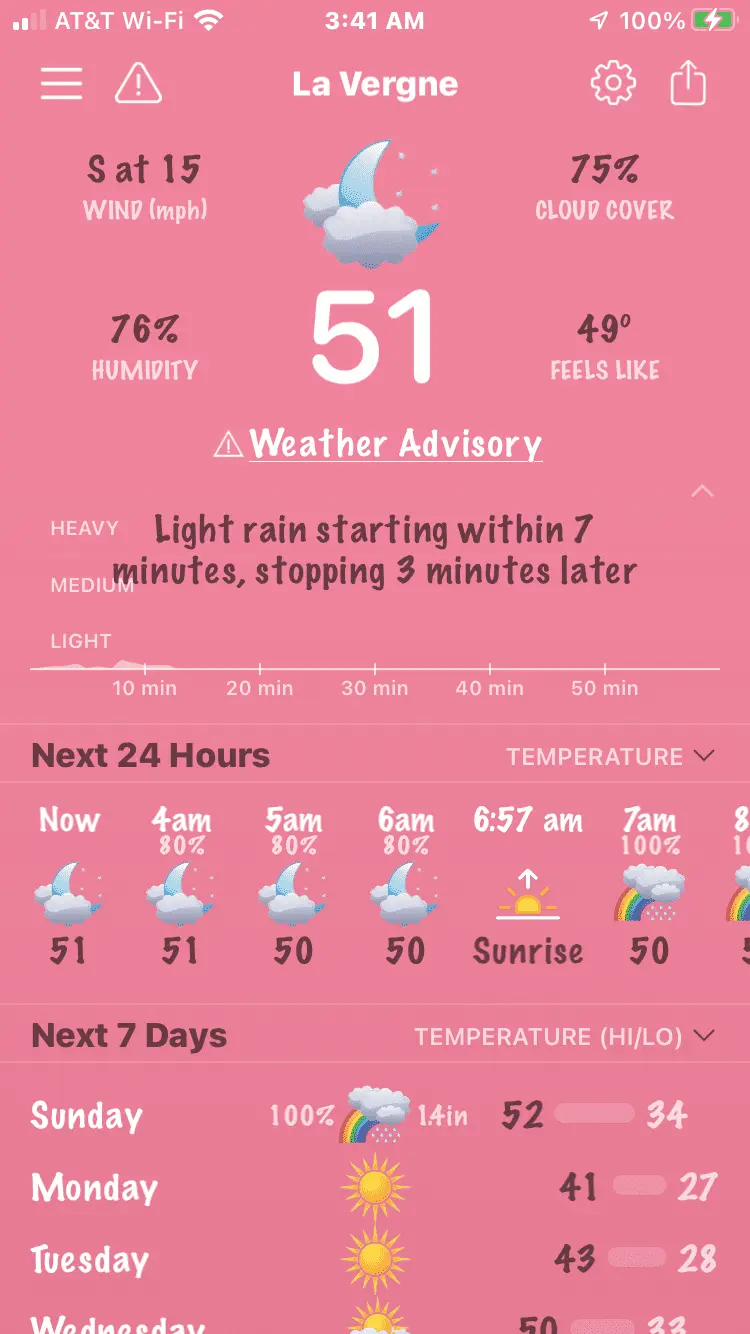The height and width of the screenshot is (1334, 750).
Task: Collapse the rain forecast chart
Action: pos(703,491)
